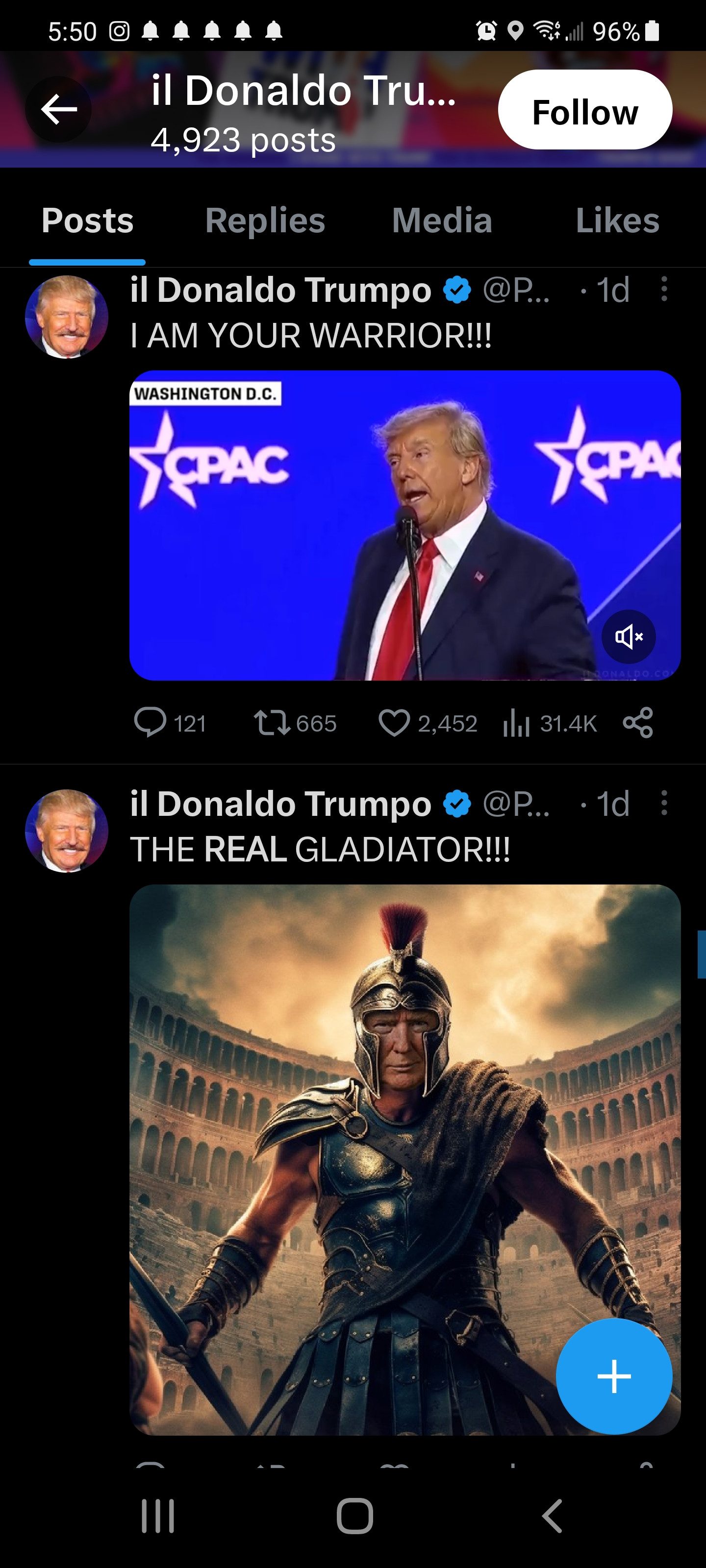
Task: Compose a new post with the plus button
Action: [x=613, y=1375]
